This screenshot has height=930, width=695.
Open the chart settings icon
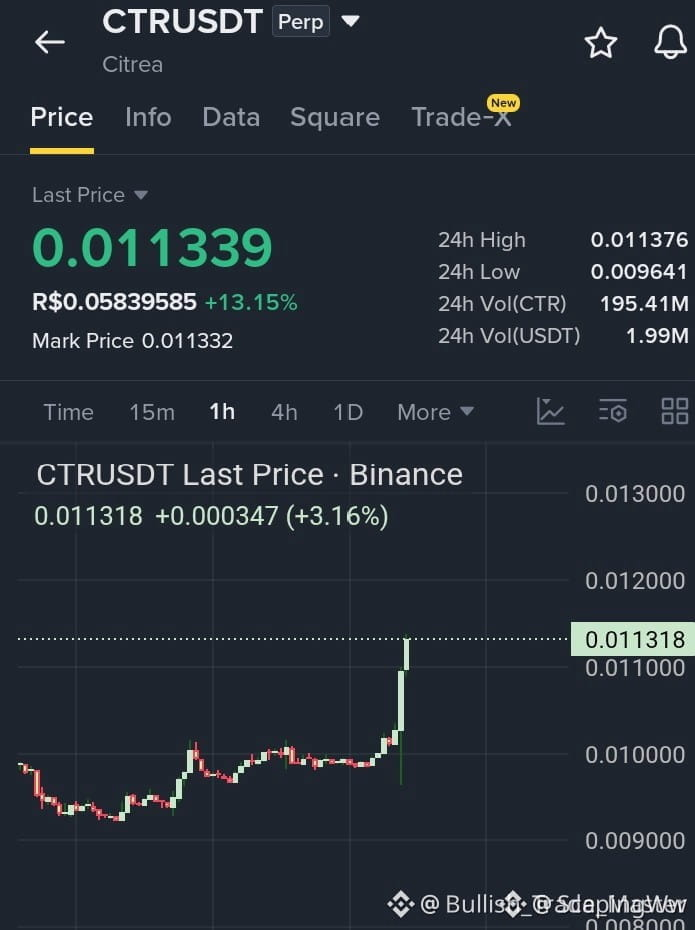pyautogui.click(x=613, y=411)
